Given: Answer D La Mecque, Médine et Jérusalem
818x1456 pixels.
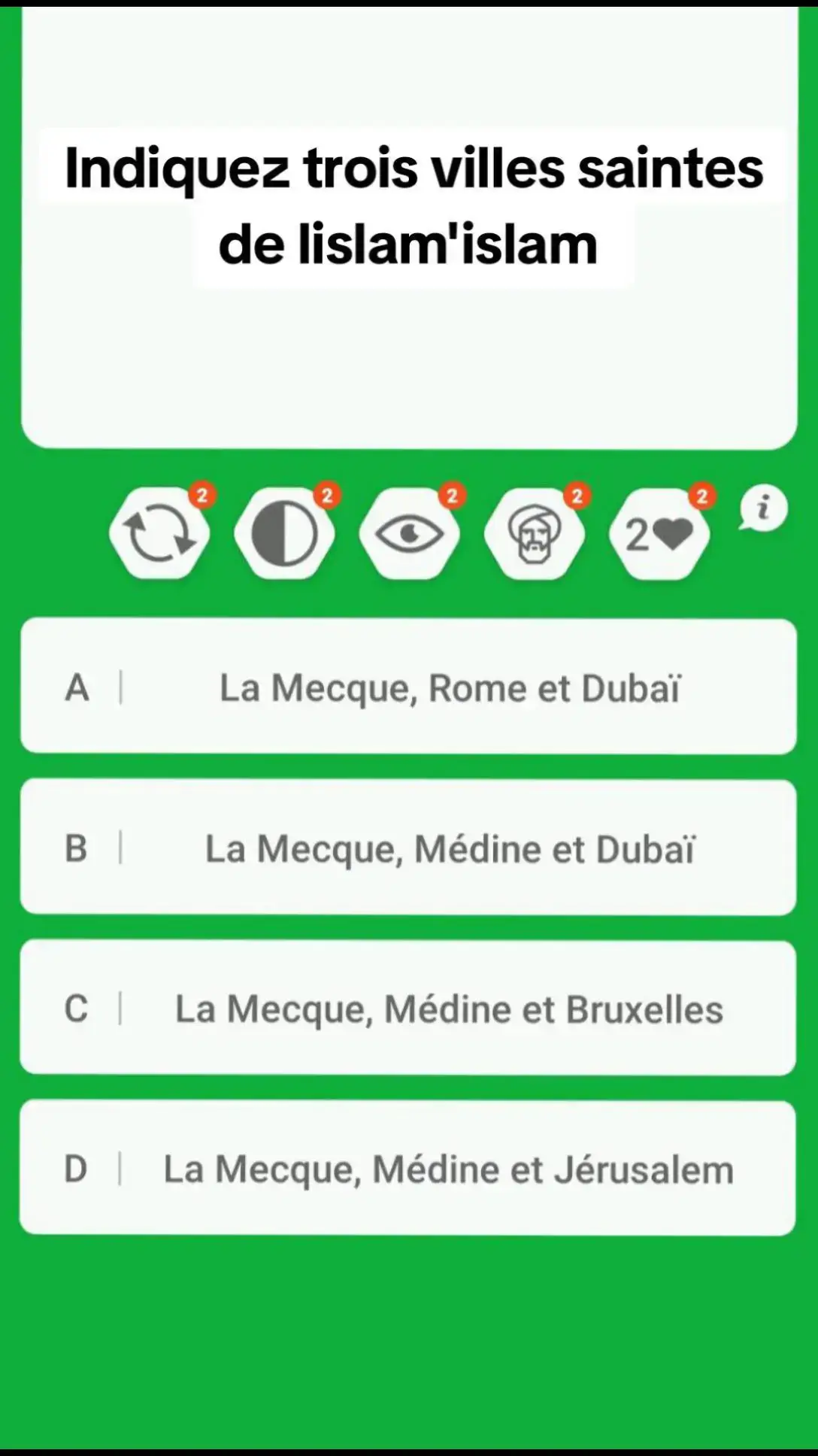Looking at the screenshot, I should pyautogui.click(x=408, y=1168).
